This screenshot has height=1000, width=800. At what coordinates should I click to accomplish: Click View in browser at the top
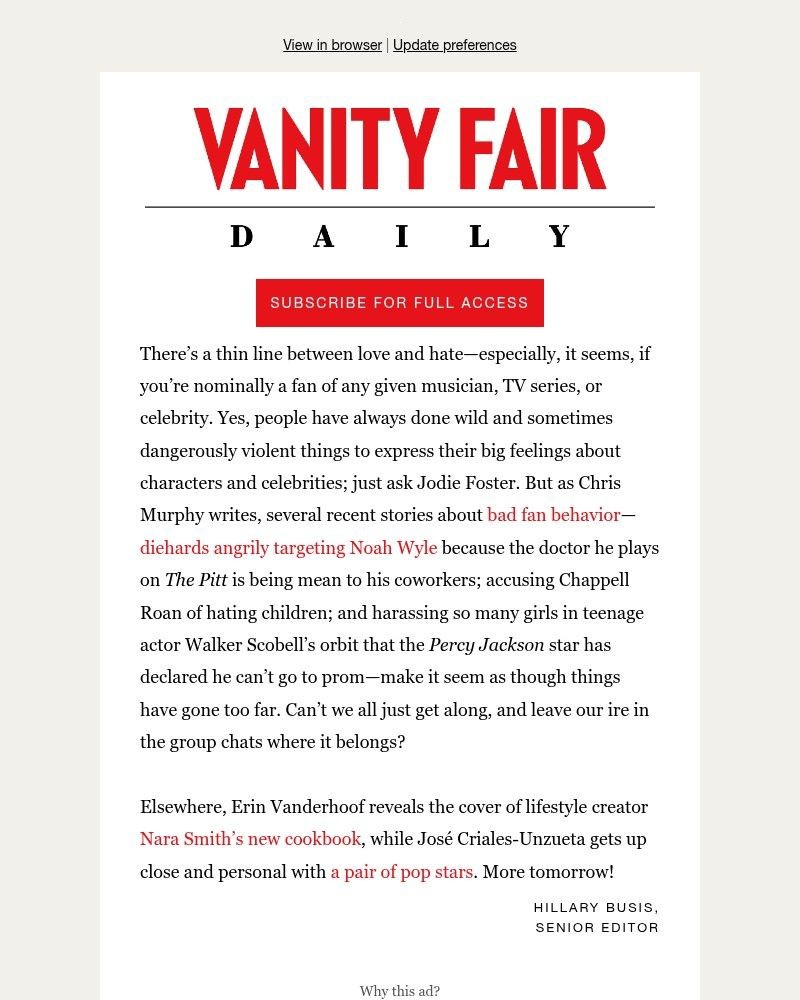point(332,45)
